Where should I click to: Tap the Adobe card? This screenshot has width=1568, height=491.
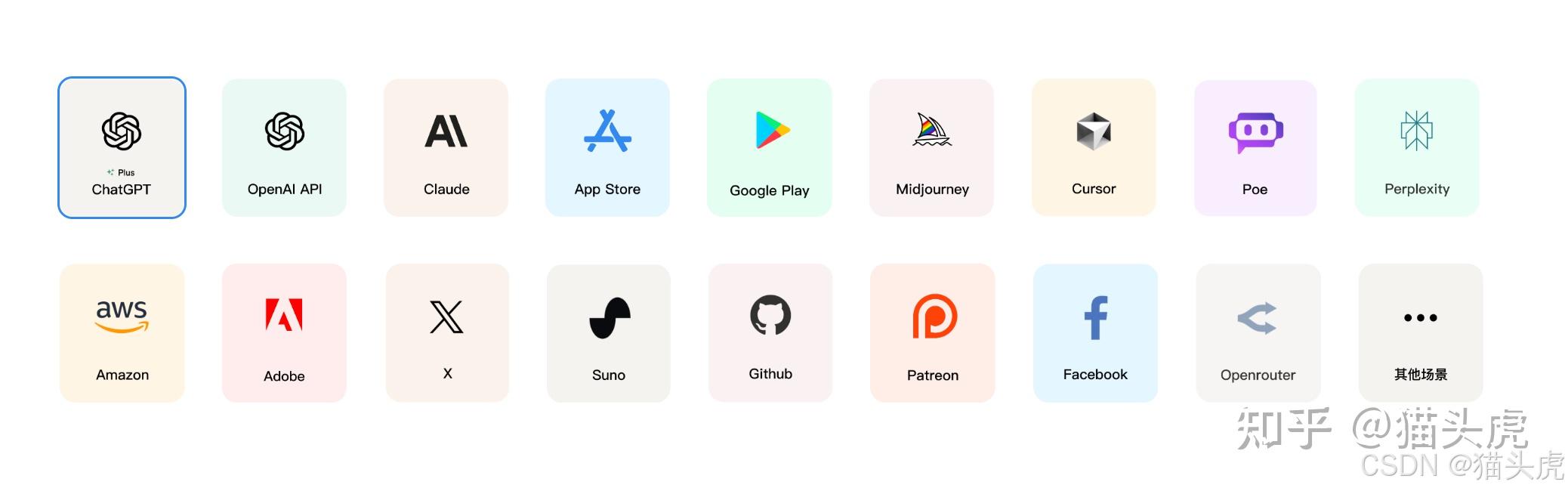pos(284,333)
